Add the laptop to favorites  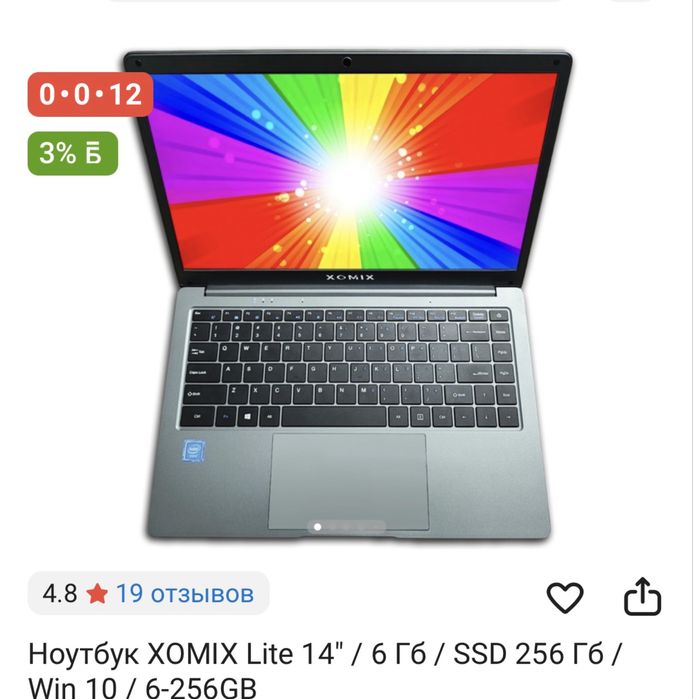pyautogui.click(x=565, y=598)
